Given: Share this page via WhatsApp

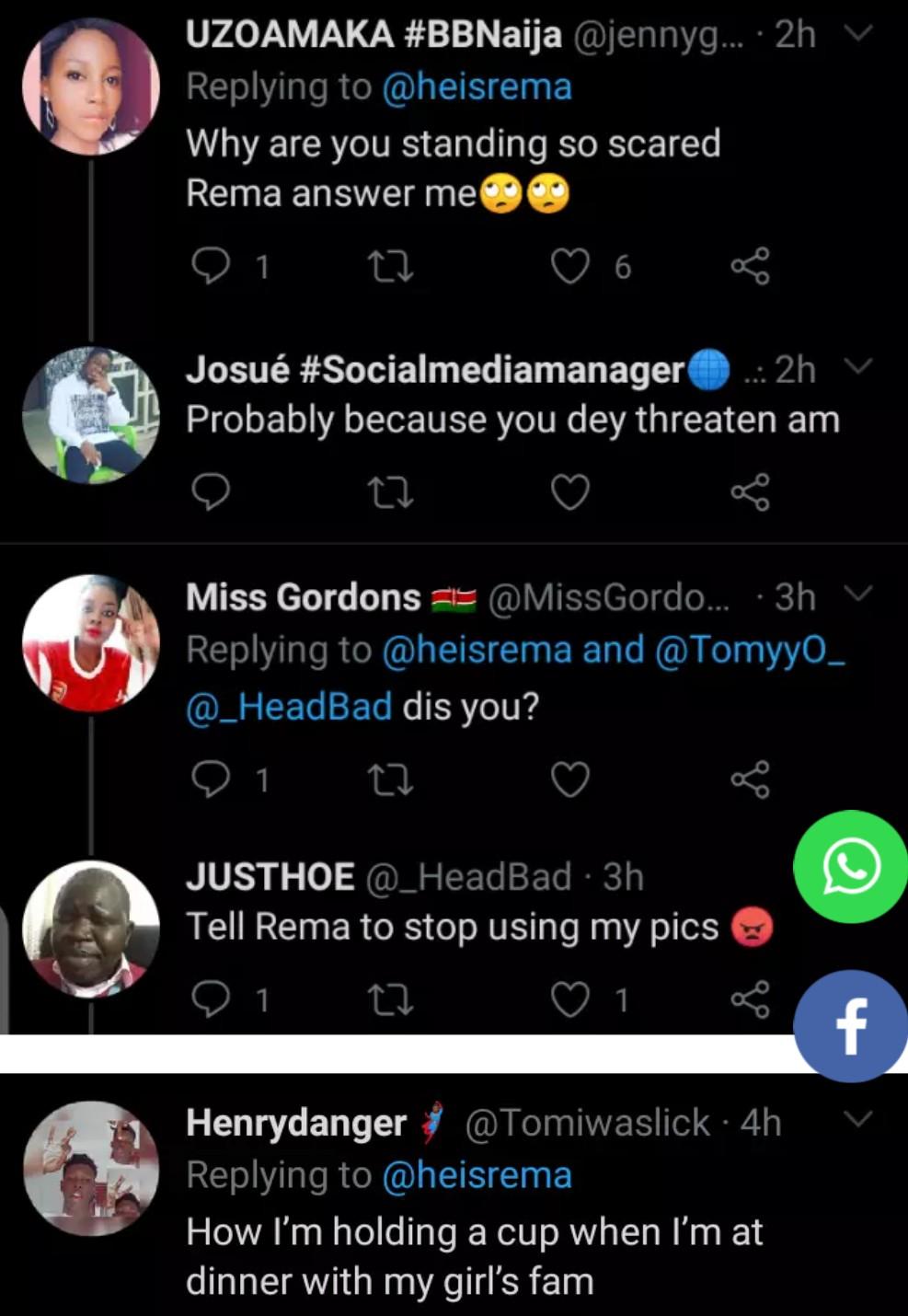Looking at the screenshot, I should click(851, 867).
